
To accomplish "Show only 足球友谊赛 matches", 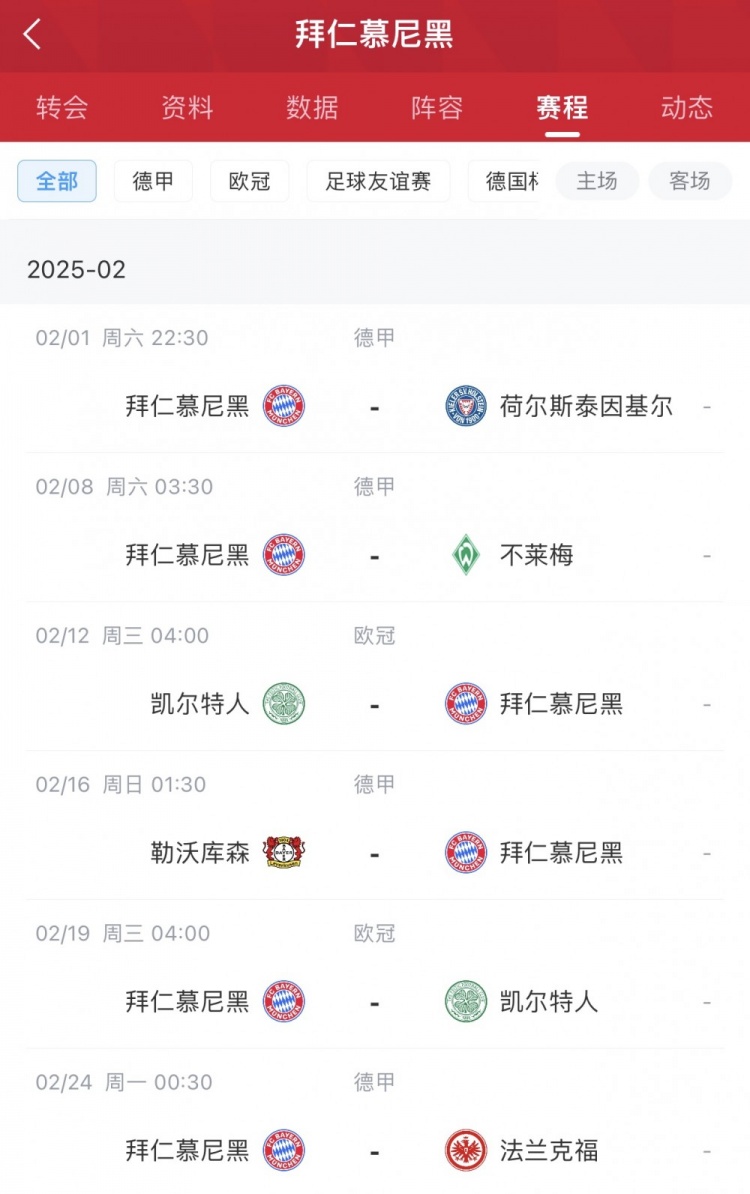I will (378, 181).
